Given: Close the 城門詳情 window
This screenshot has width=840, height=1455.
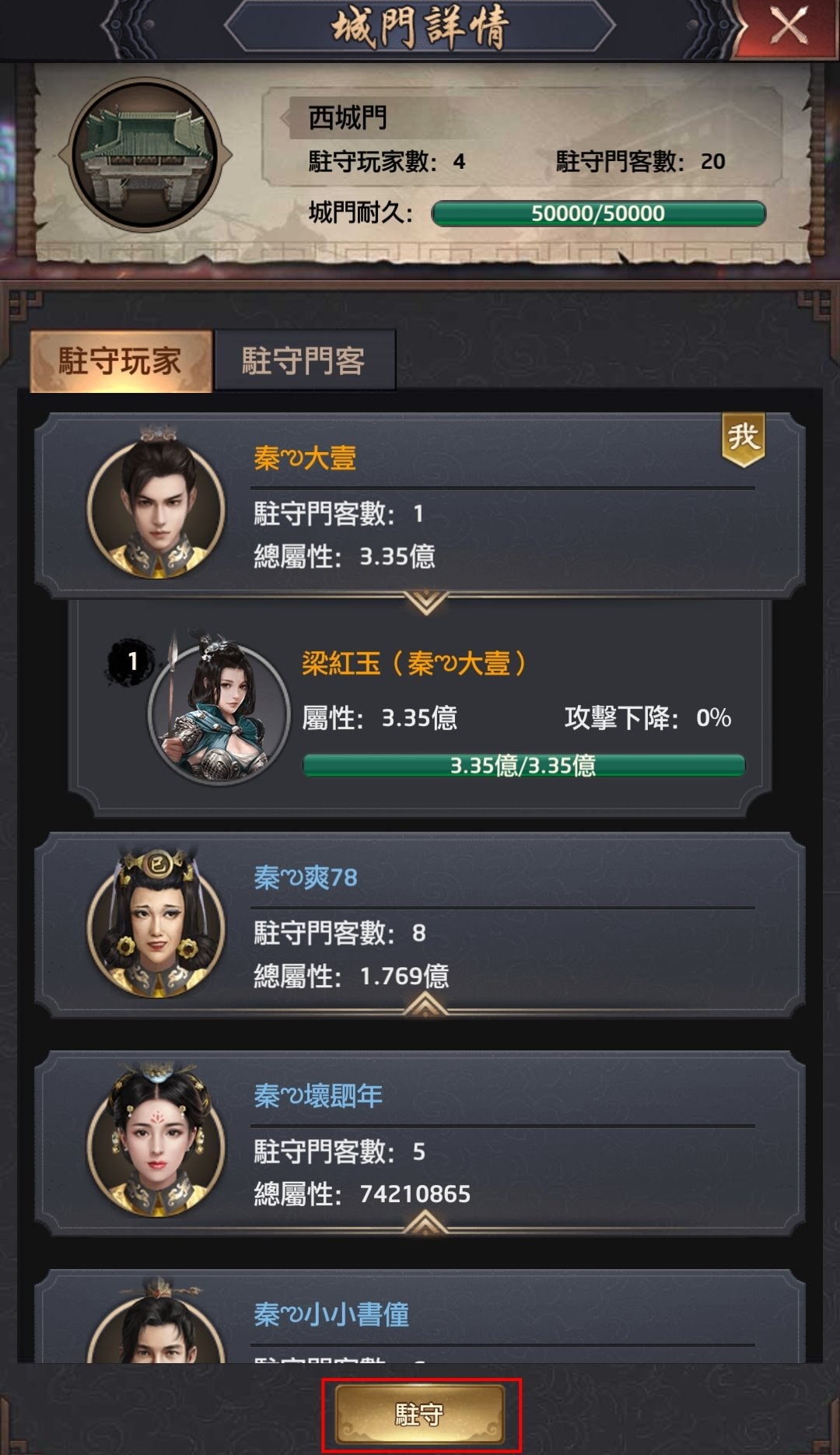Looking at the screenshot, I should point(788,27).
